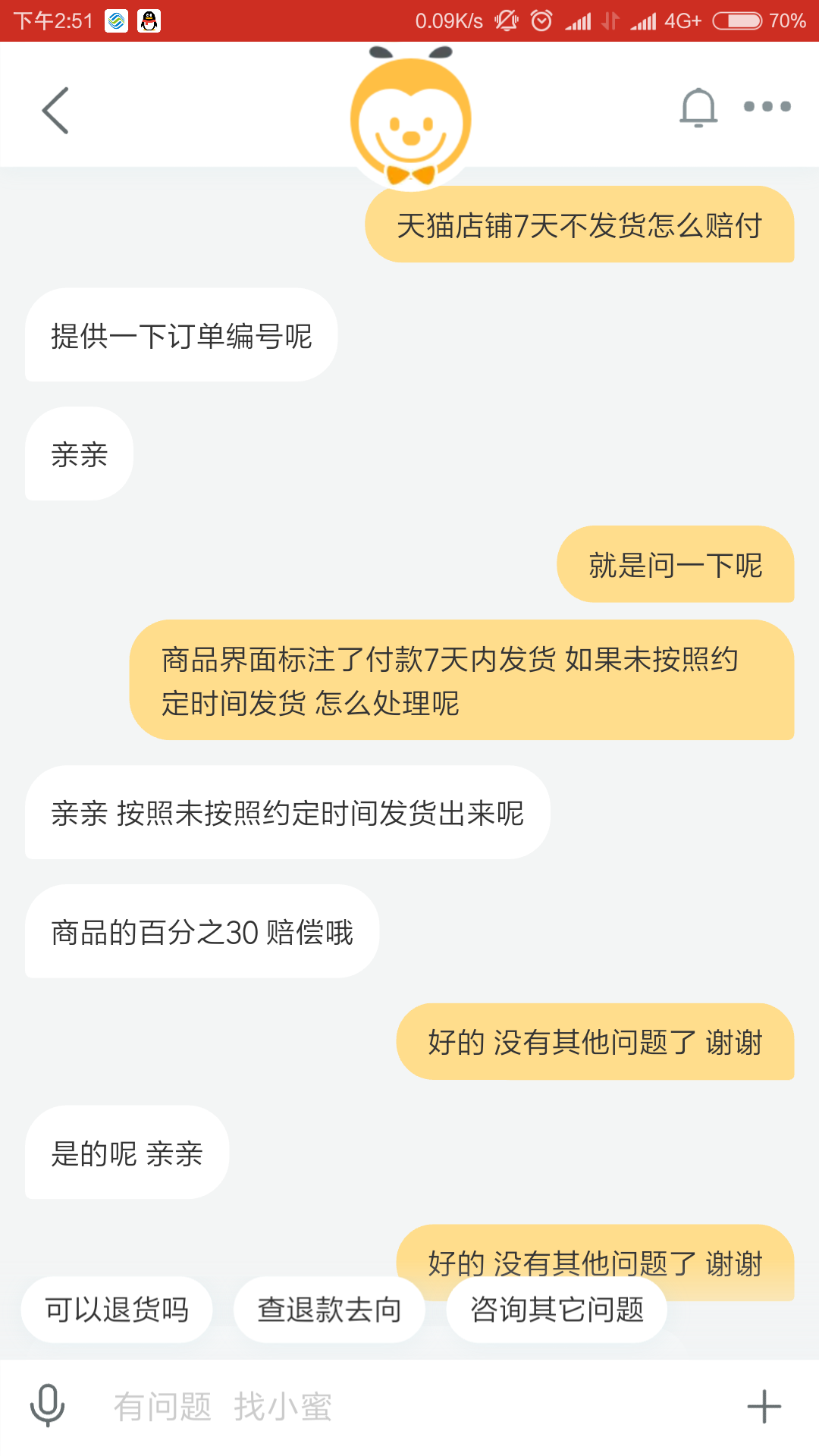Viewport: 819px width, 1456px height.
Task: Tap the back arrow to leave the chat
Action: point(53,110)
